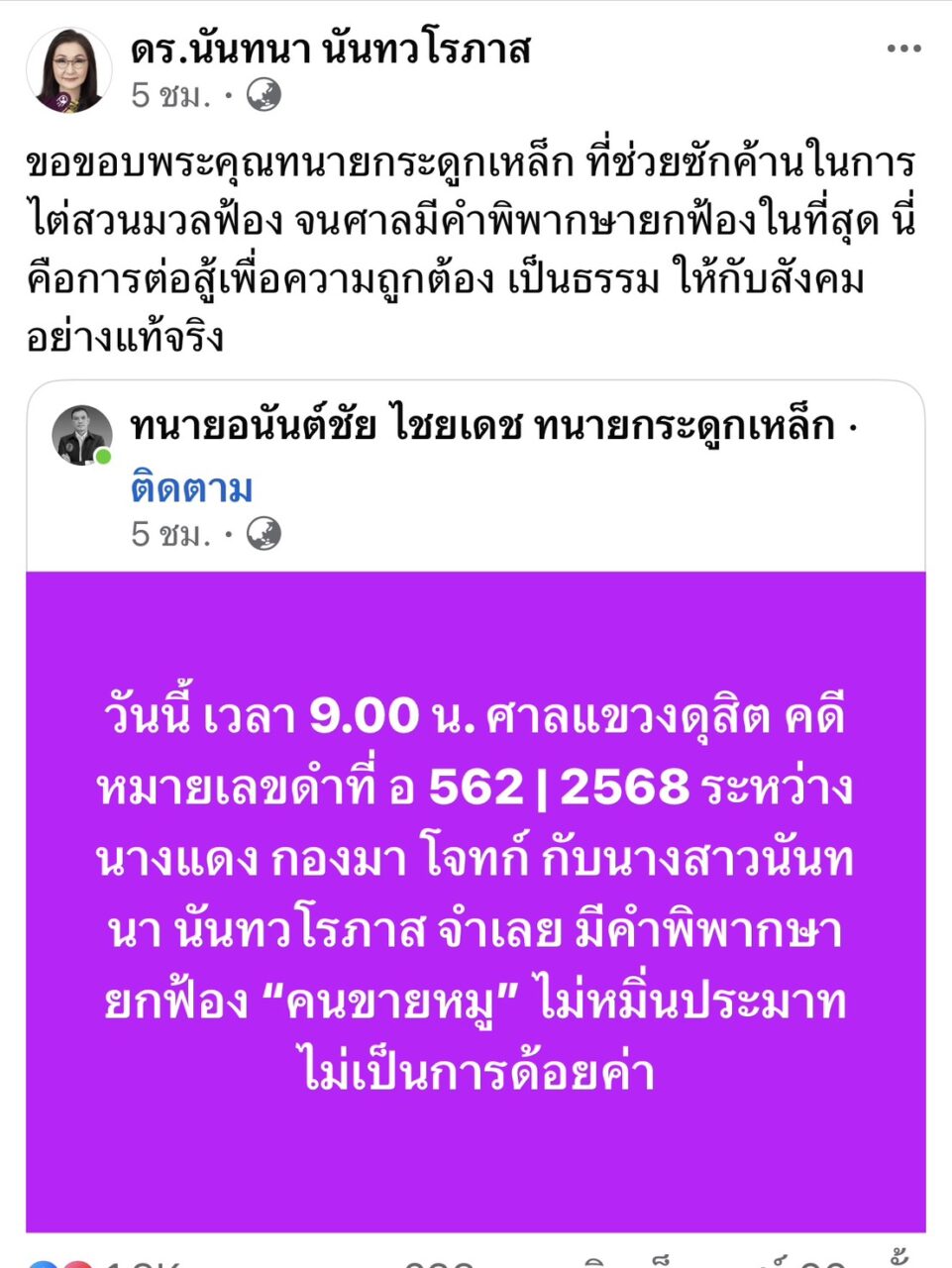Screen dimensions: 952x1268
Task: Open the shared purple text post
Action: tap(476, 901)
